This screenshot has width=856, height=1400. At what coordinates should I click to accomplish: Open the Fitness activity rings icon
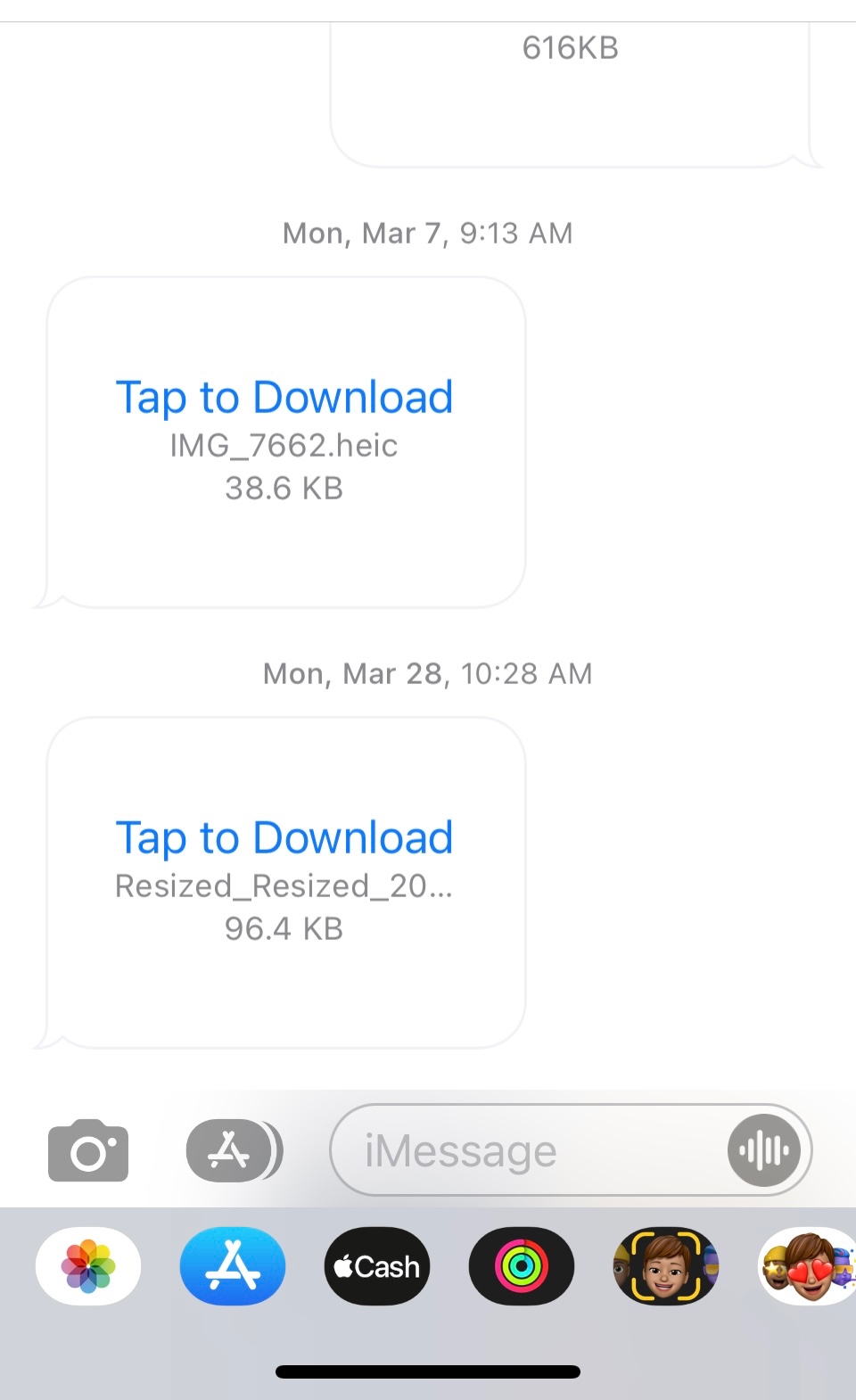(x=521, y=1266)
